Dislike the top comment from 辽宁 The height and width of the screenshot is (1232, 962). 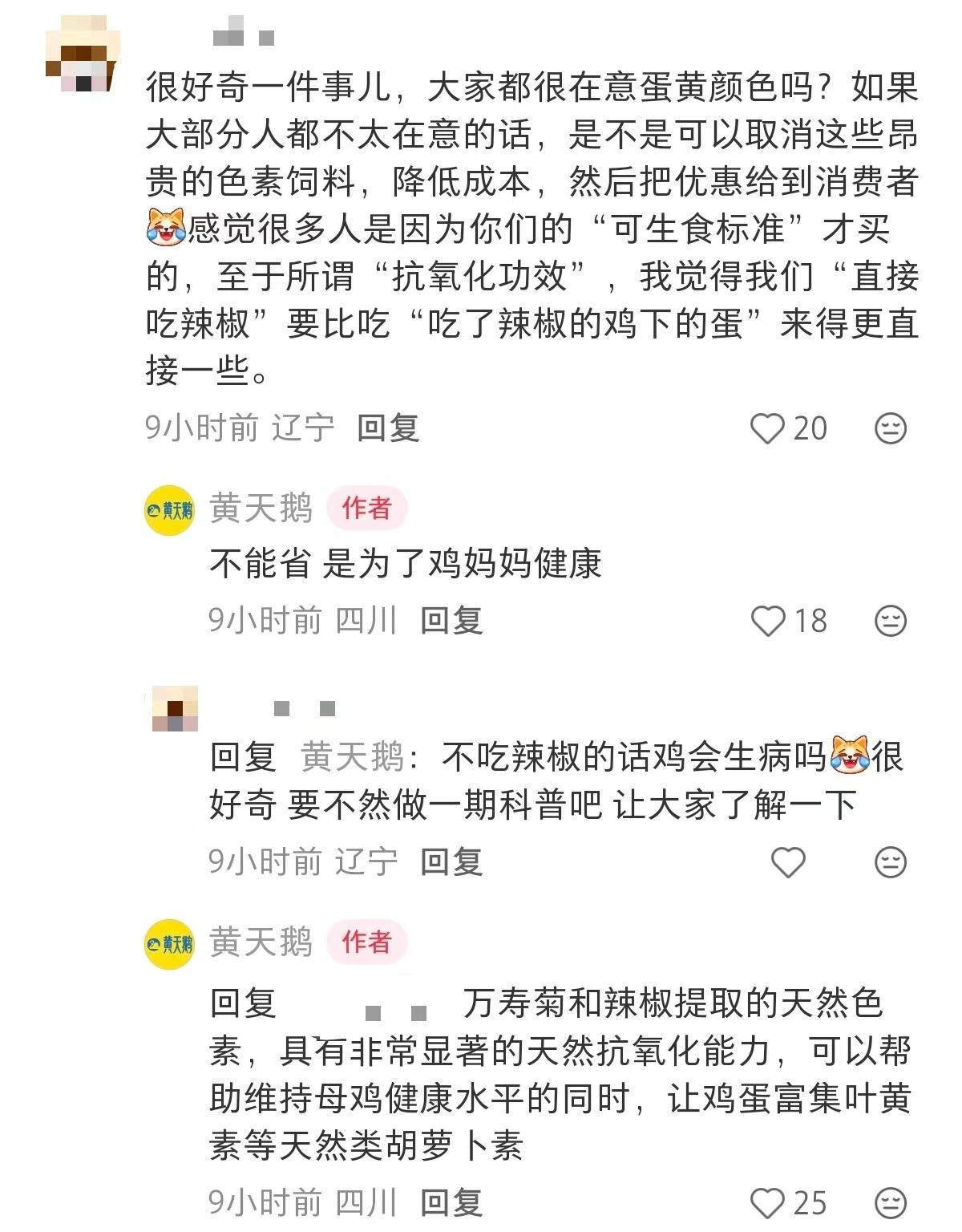[x=890, y=428]
